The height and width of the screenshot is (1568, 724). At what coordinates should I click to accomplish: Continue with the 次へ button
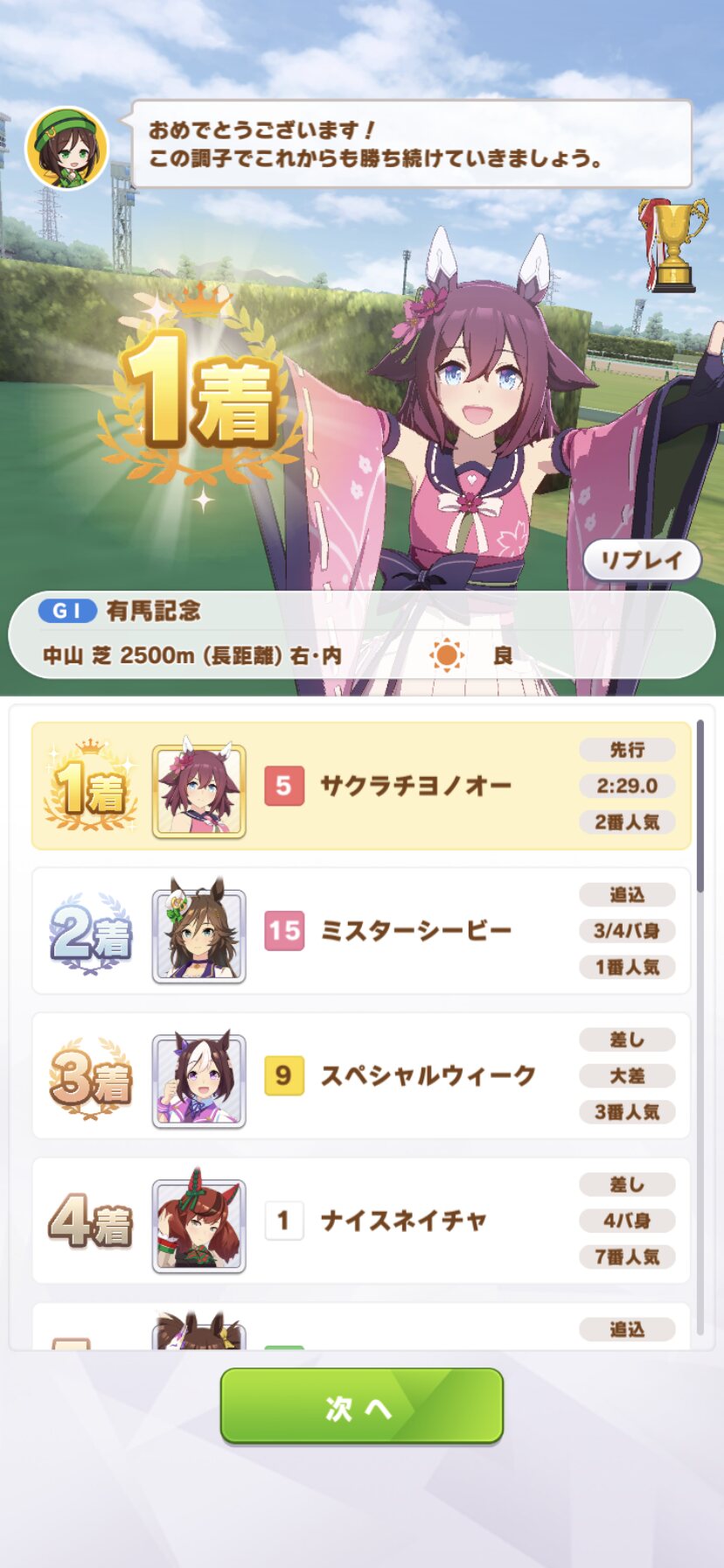pos(361,1405)
